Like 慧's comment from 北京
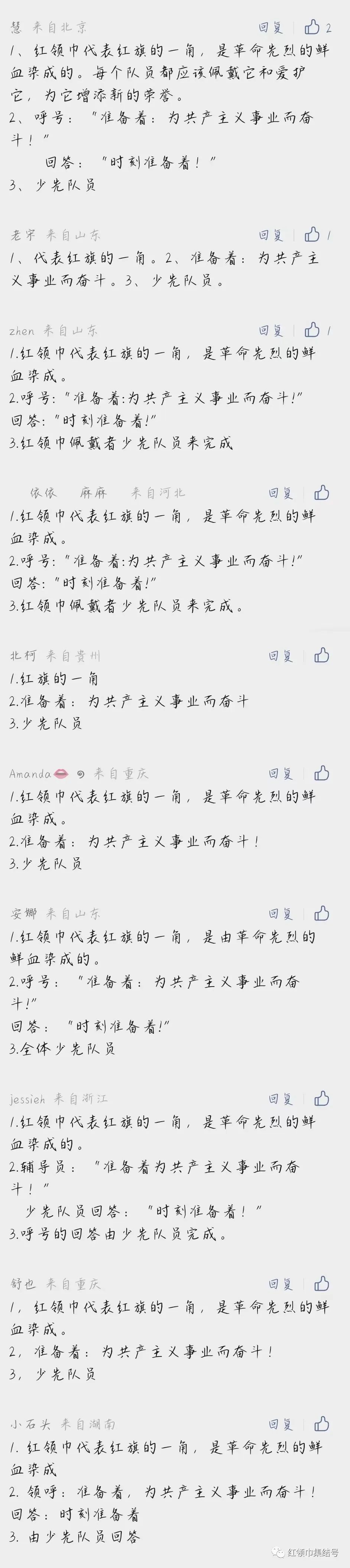The image size is (350, 1568). tap(312, 27)
